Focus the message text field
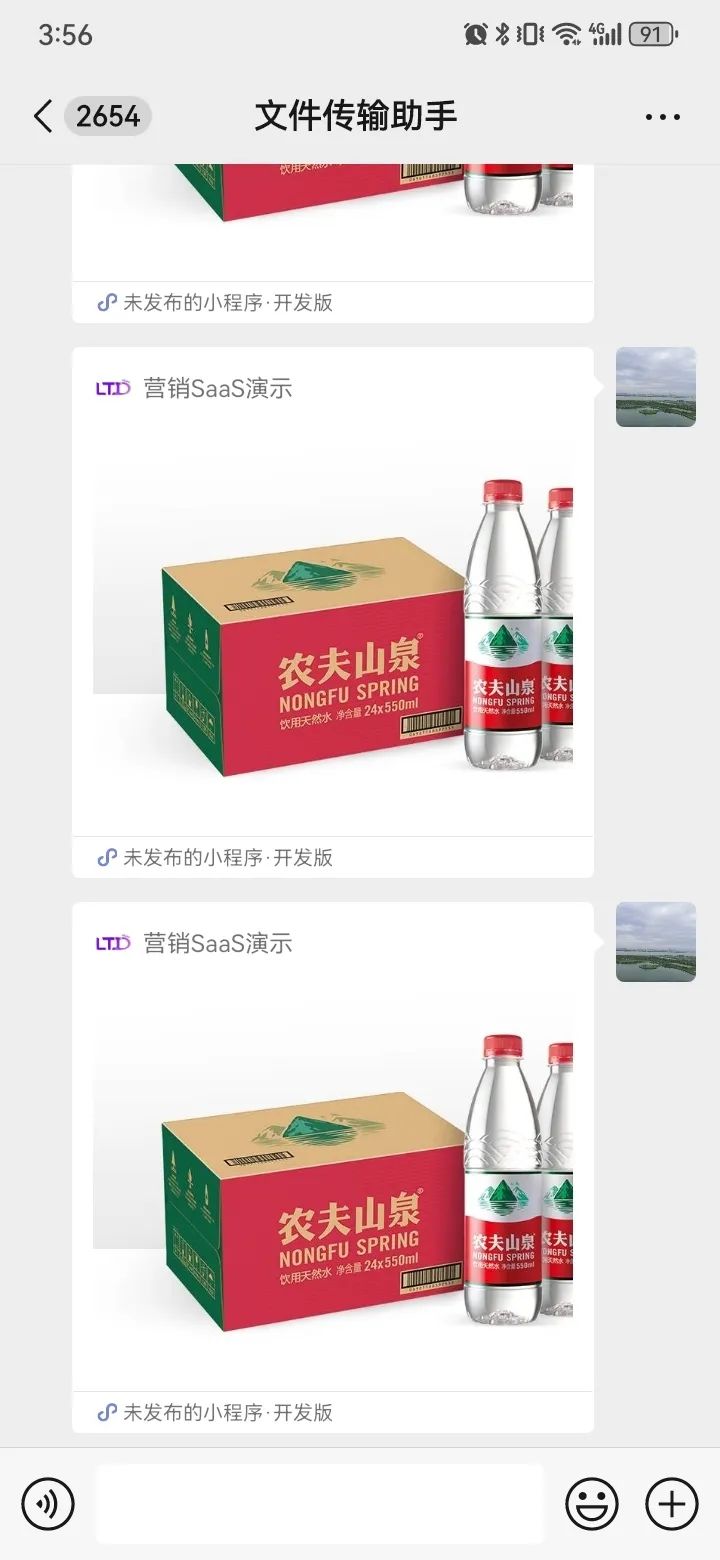The width and height of the screenshot is (720, 1560). tap(320, 1503)
